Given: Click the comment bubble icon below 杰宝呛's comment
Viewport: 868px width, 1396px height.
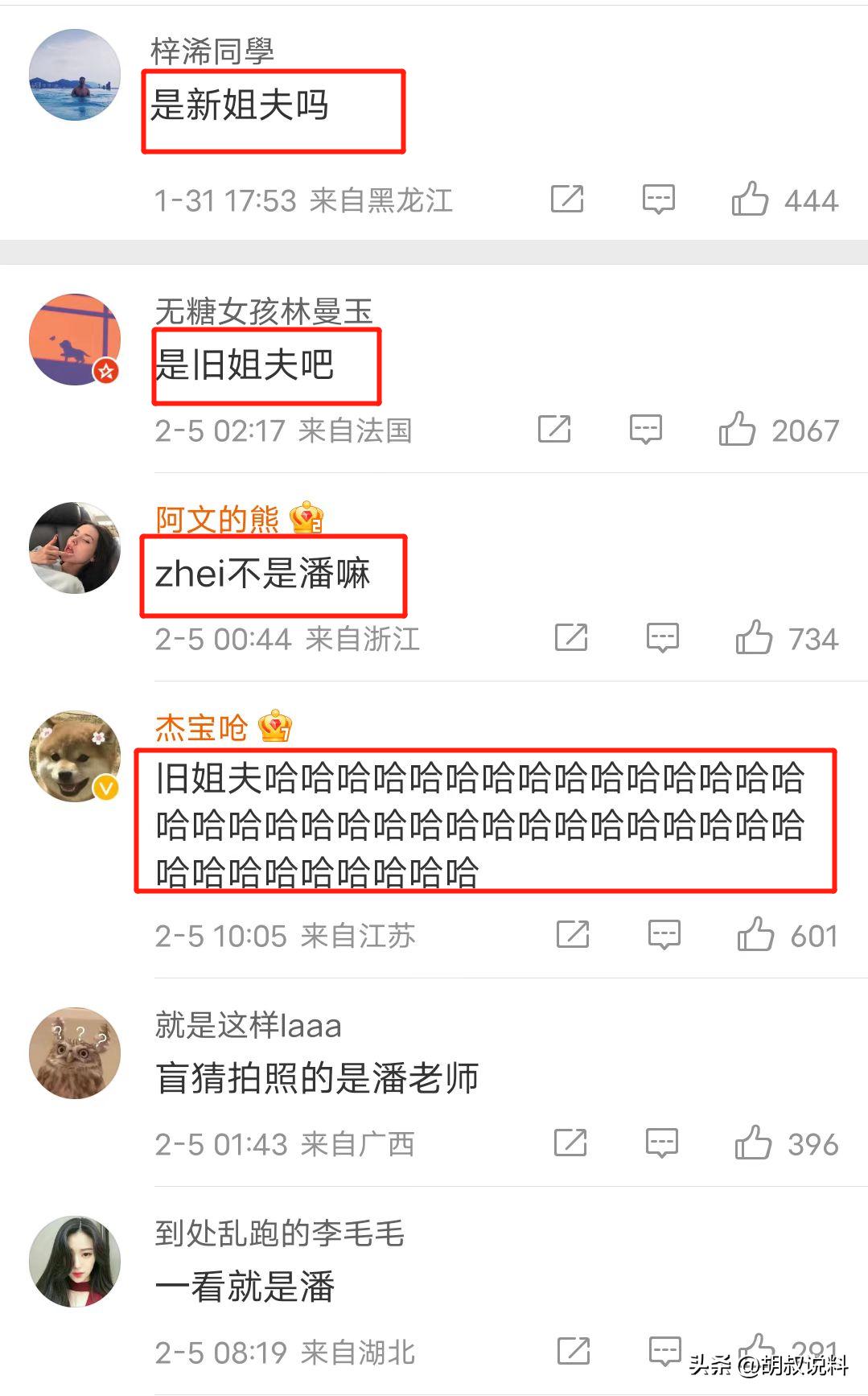Looking at the screenshot, I should coord(663,933).
